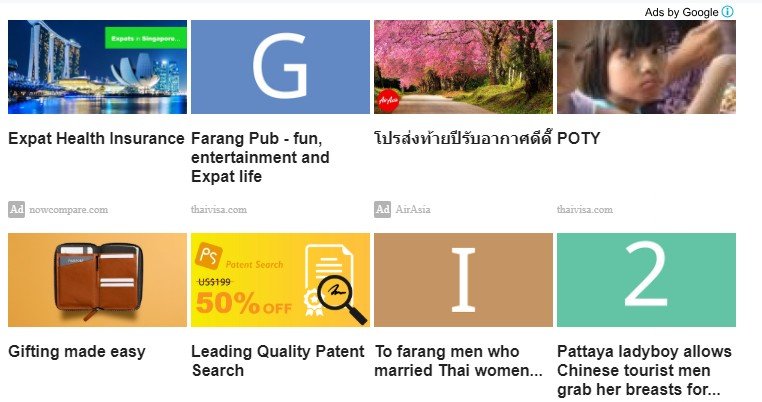
Task: Open the POTY article tile
Action: [x=646, y=68]
